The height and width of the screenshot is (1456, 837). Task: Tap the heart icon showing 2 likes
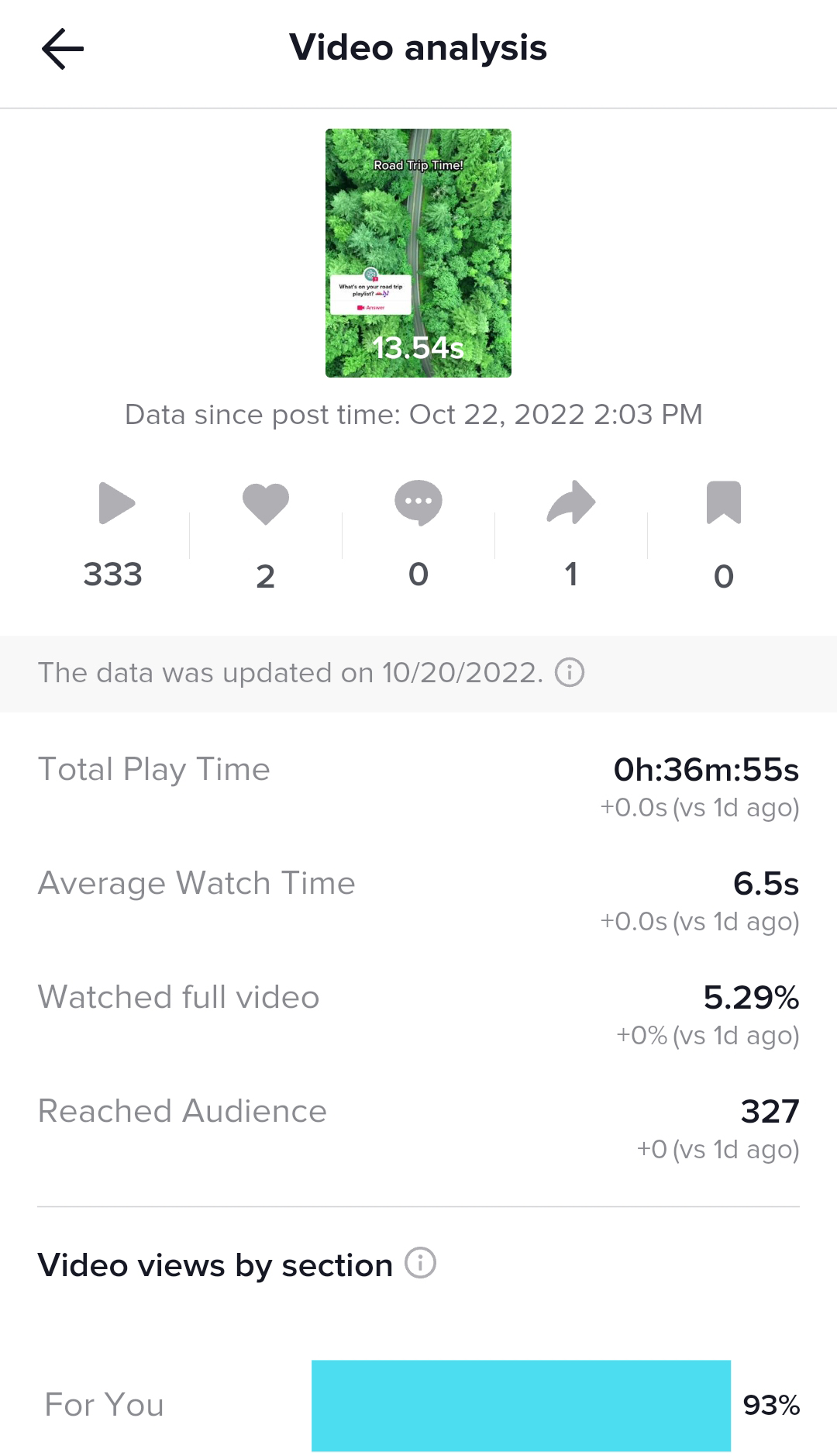266,502
